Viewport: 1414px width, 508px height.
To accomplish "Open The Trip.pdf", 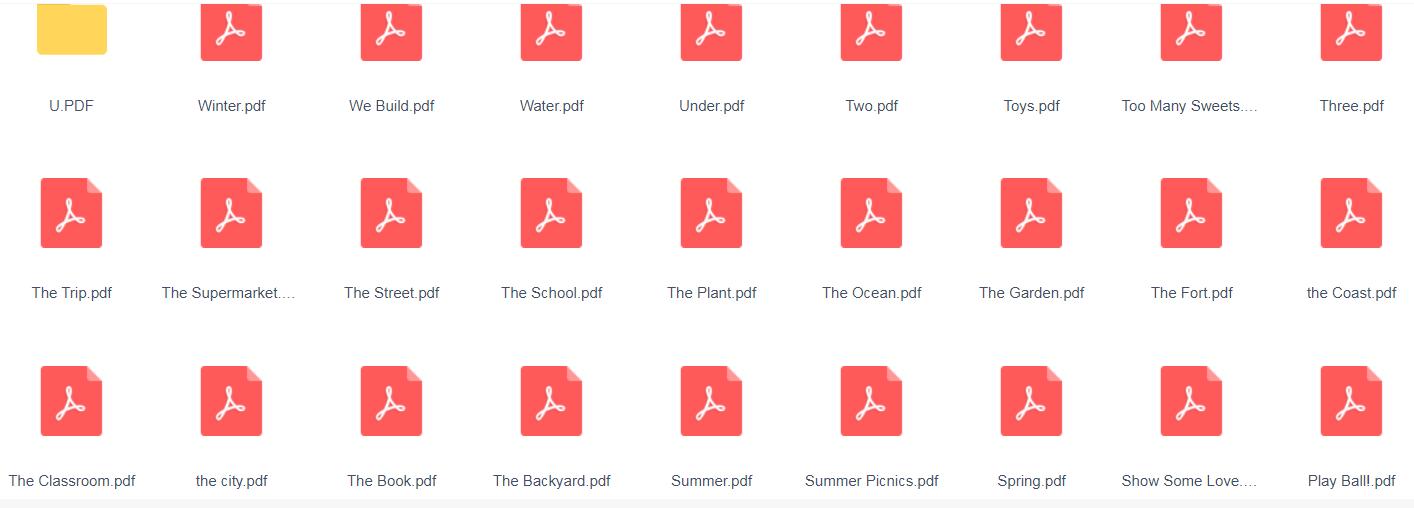I will coord(71,213).
